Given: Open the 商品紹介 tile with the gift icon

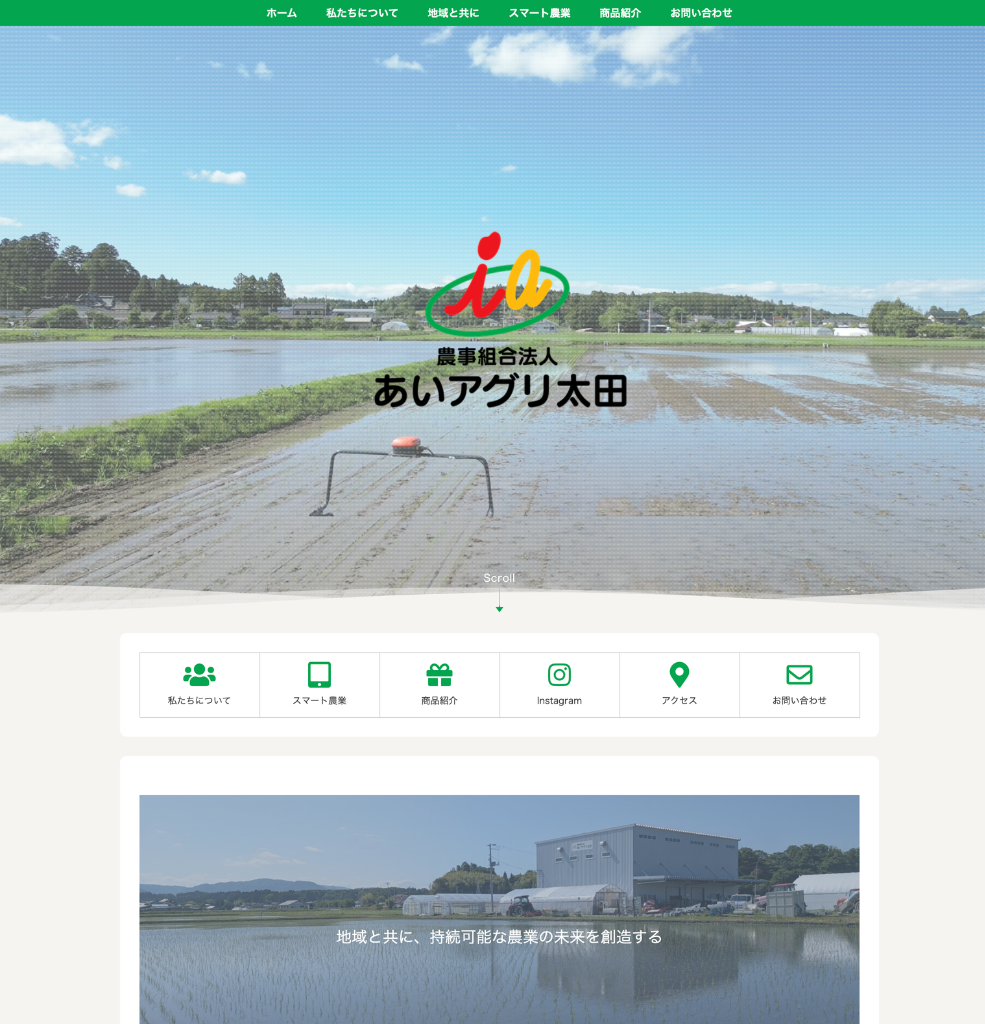Looking at the screenshot, I should click(x=439, y=685).
